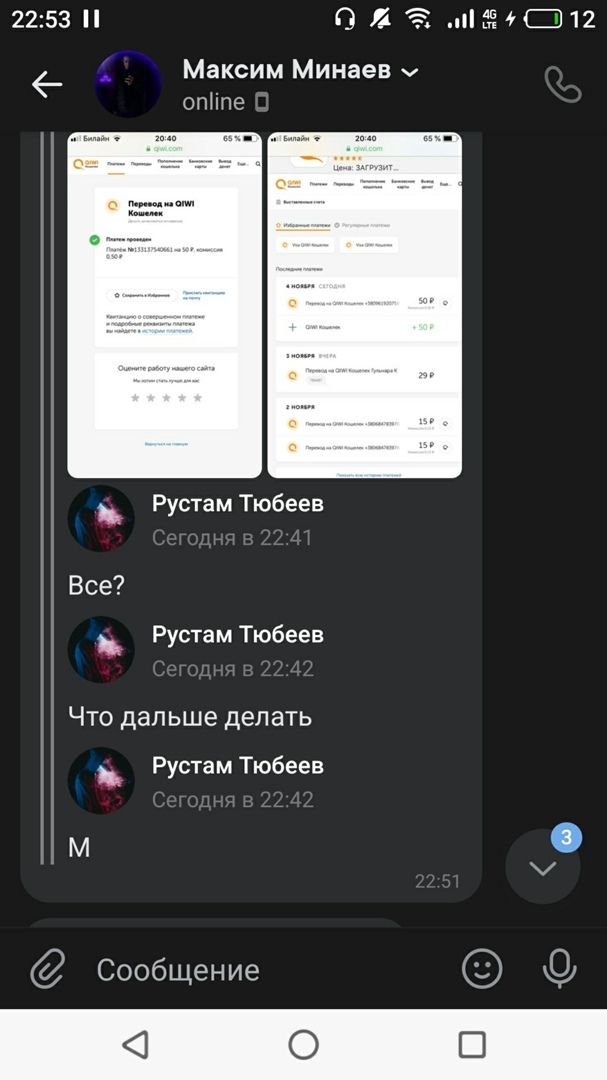Record a voice message

[559, 968]
